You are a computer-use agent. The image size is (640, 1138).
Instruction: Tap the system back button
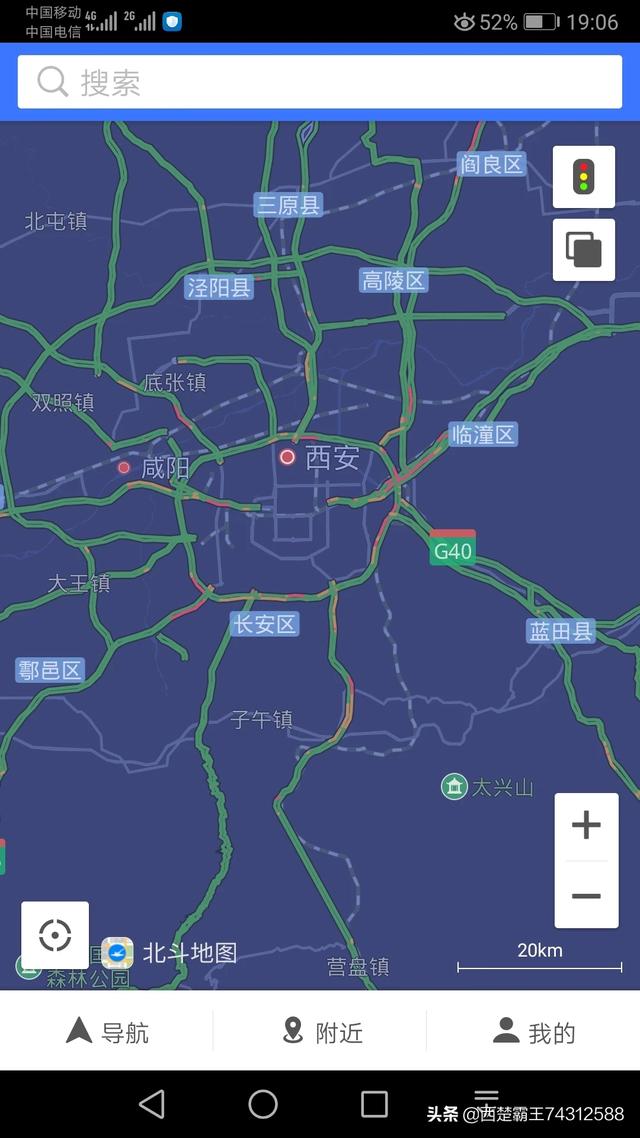click(152, 1105)
